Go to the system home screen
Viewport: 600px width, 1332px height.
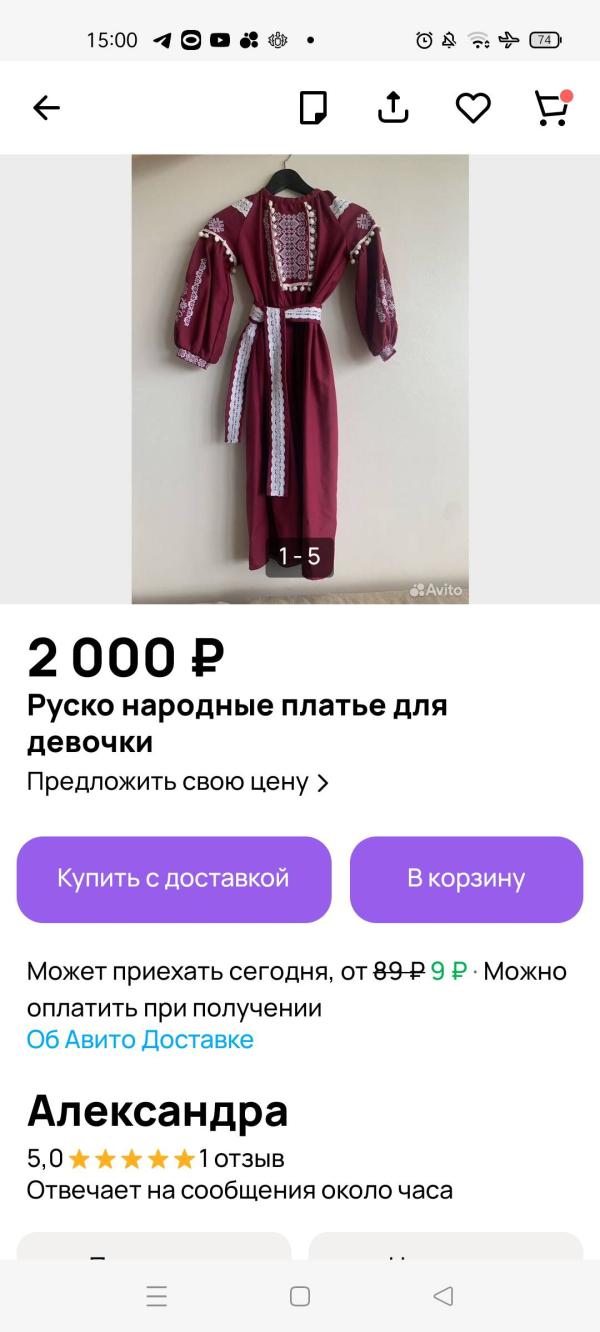click(x=300, y=1297)
